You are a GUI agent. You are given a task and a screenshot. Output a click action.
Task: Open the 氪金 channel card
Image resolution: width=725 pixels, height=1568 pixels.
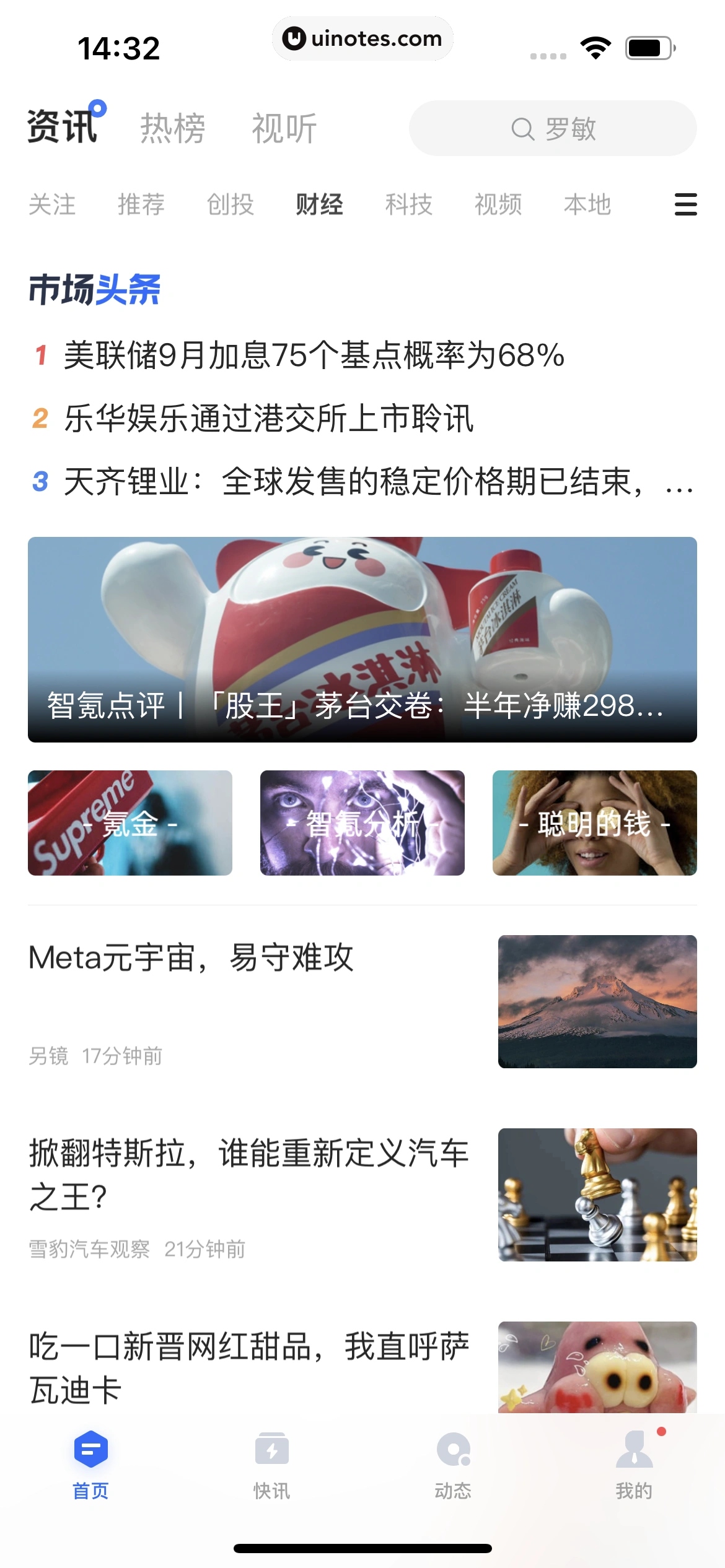click(x=130, y=822)
